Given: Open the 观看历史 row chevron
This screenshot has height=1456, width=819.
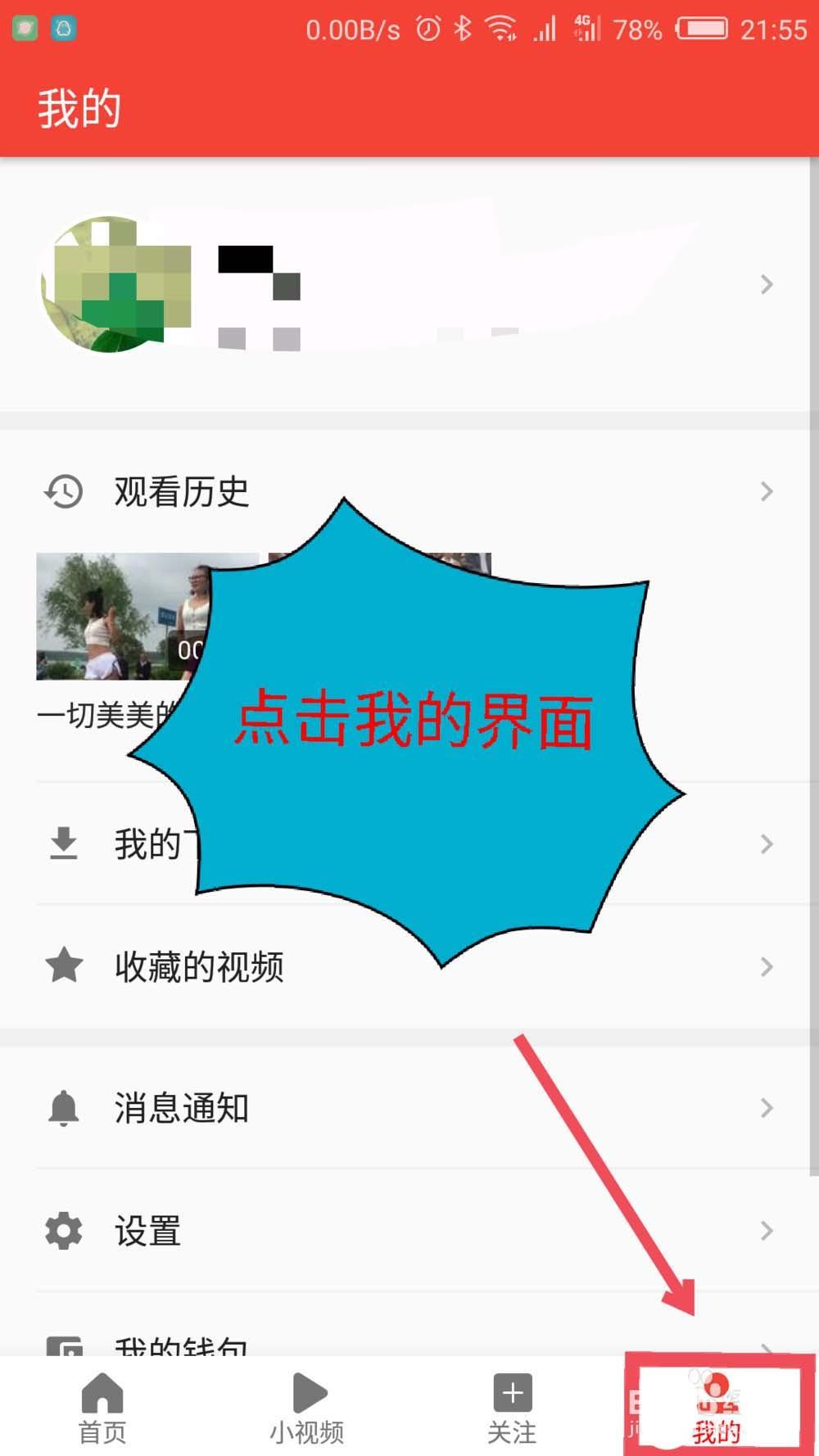Looking at the screenshot, I should [767, 491].
